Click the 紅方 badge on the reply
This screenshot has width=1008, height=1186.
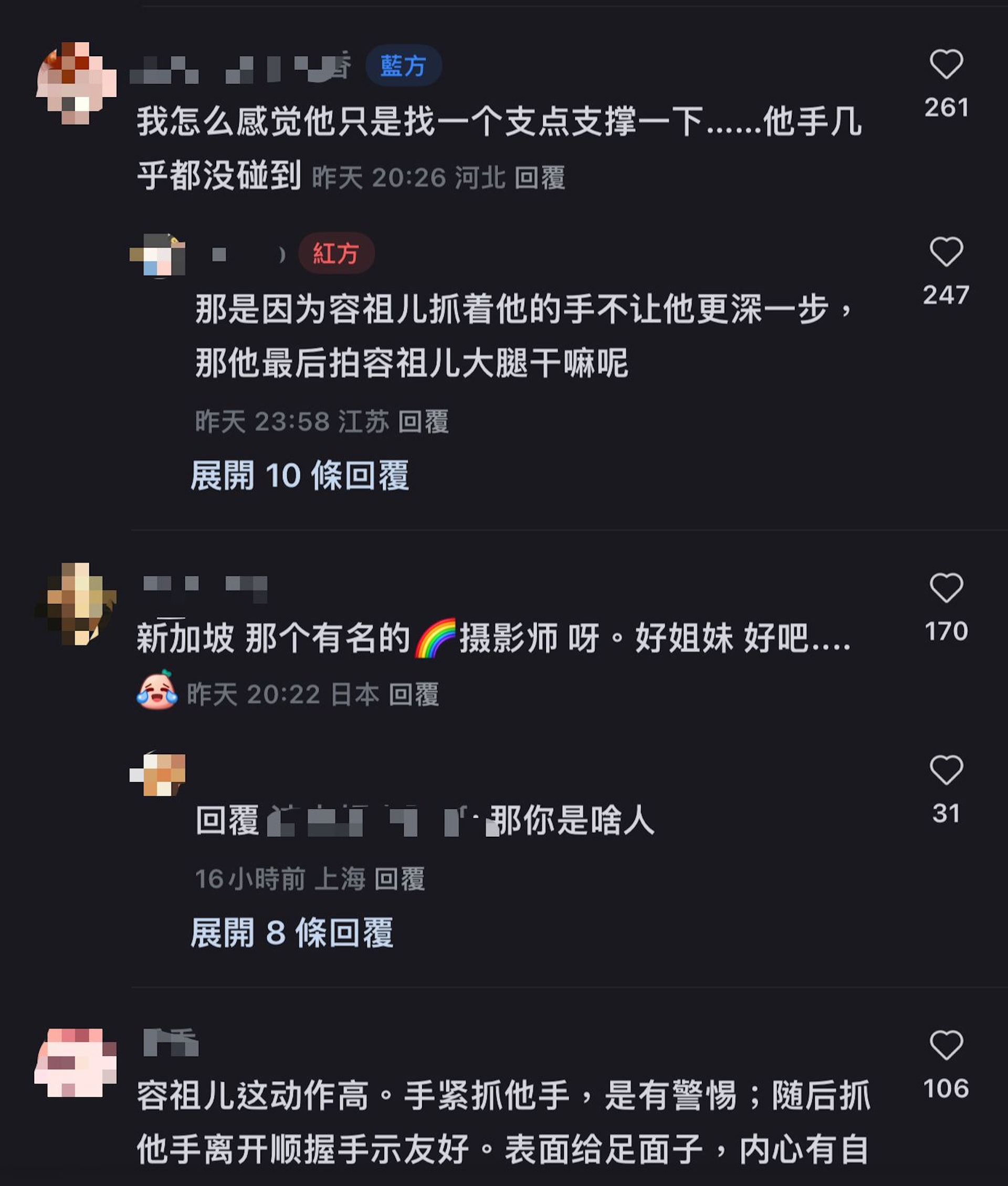335,254
